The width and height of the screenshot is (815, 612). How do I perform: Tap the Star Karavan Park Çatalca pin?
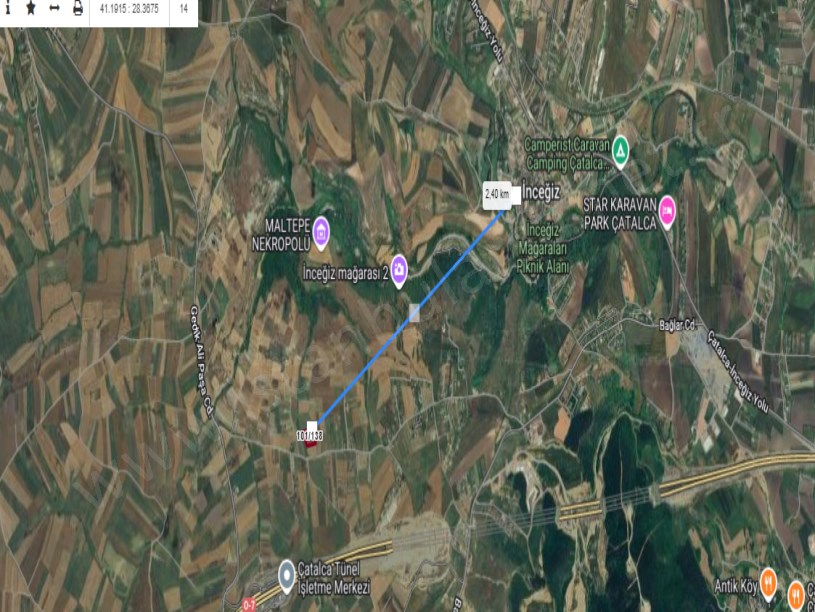pos(667,210)
